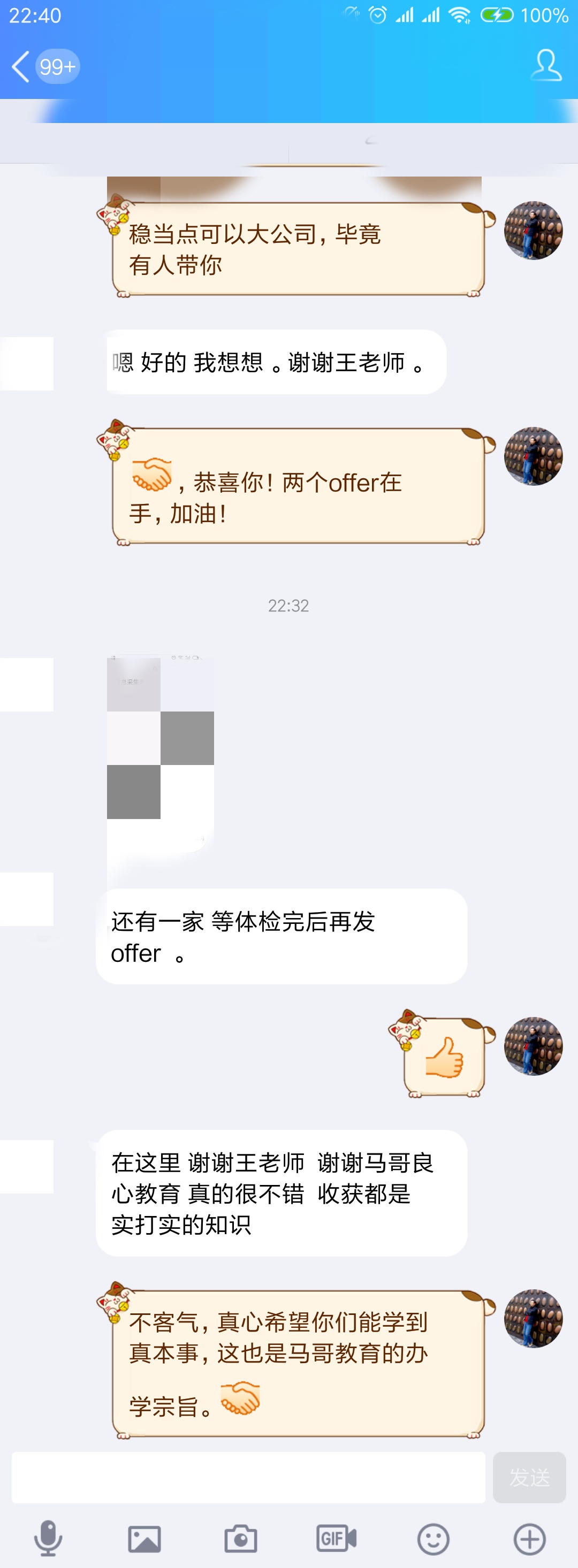Screen dimensions: 578x1568
Task: Open the emoji panel
Action: coord(433,1539)
